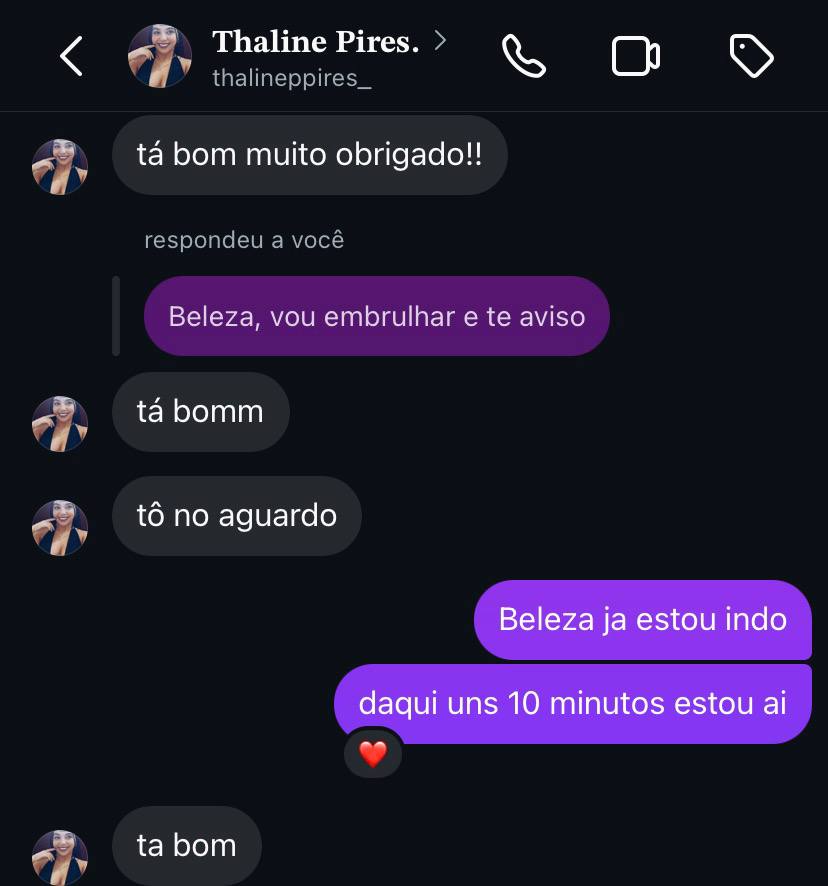Start a video call with Thaline
Image resolution: width=828 pixels, height=886 pixels.
pyautogui.click(x=635, y=57)
